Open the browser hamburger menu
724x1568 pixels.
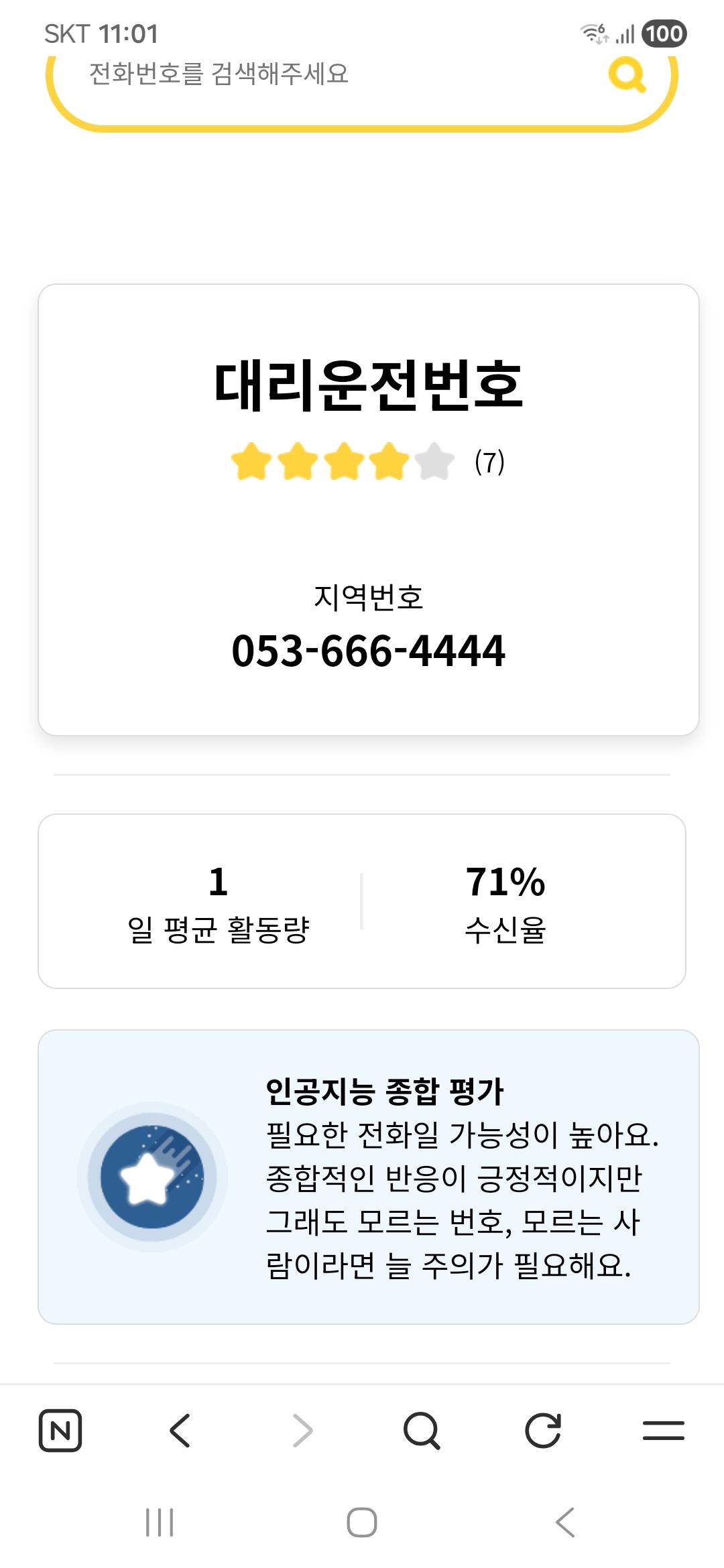click(x=663, y=1431)
